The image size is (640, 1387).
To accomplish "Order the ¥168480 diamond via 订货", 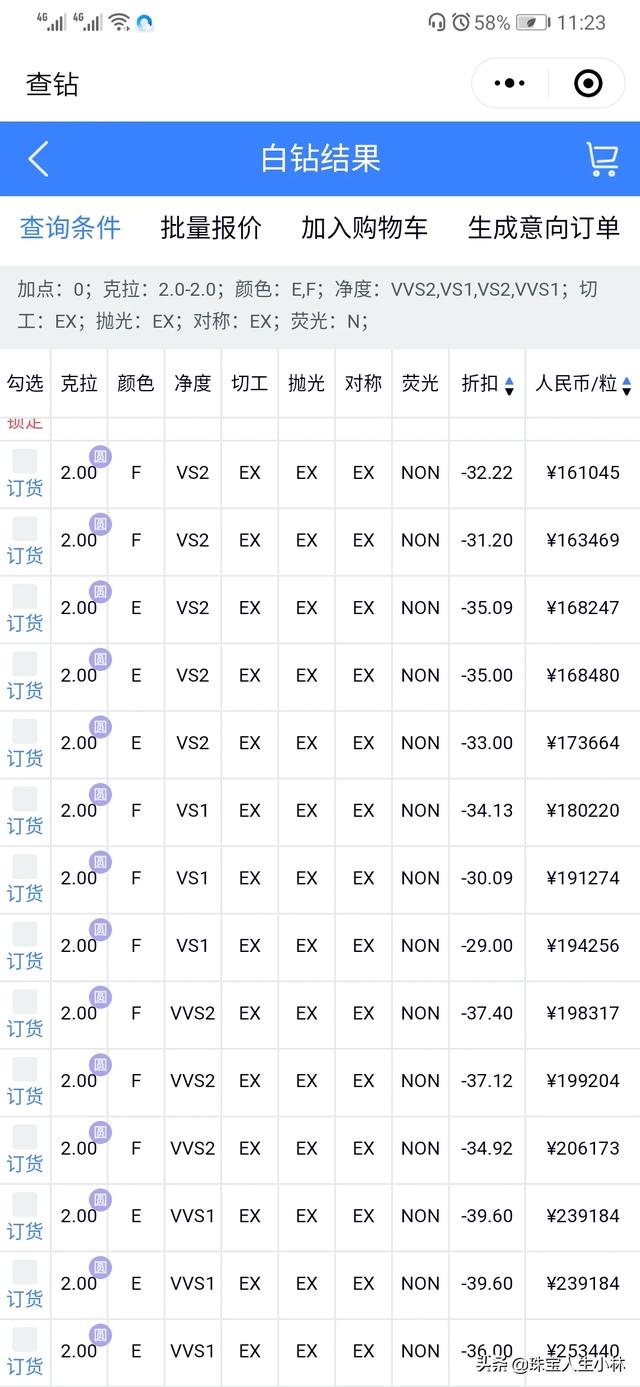I will [25, 691].
